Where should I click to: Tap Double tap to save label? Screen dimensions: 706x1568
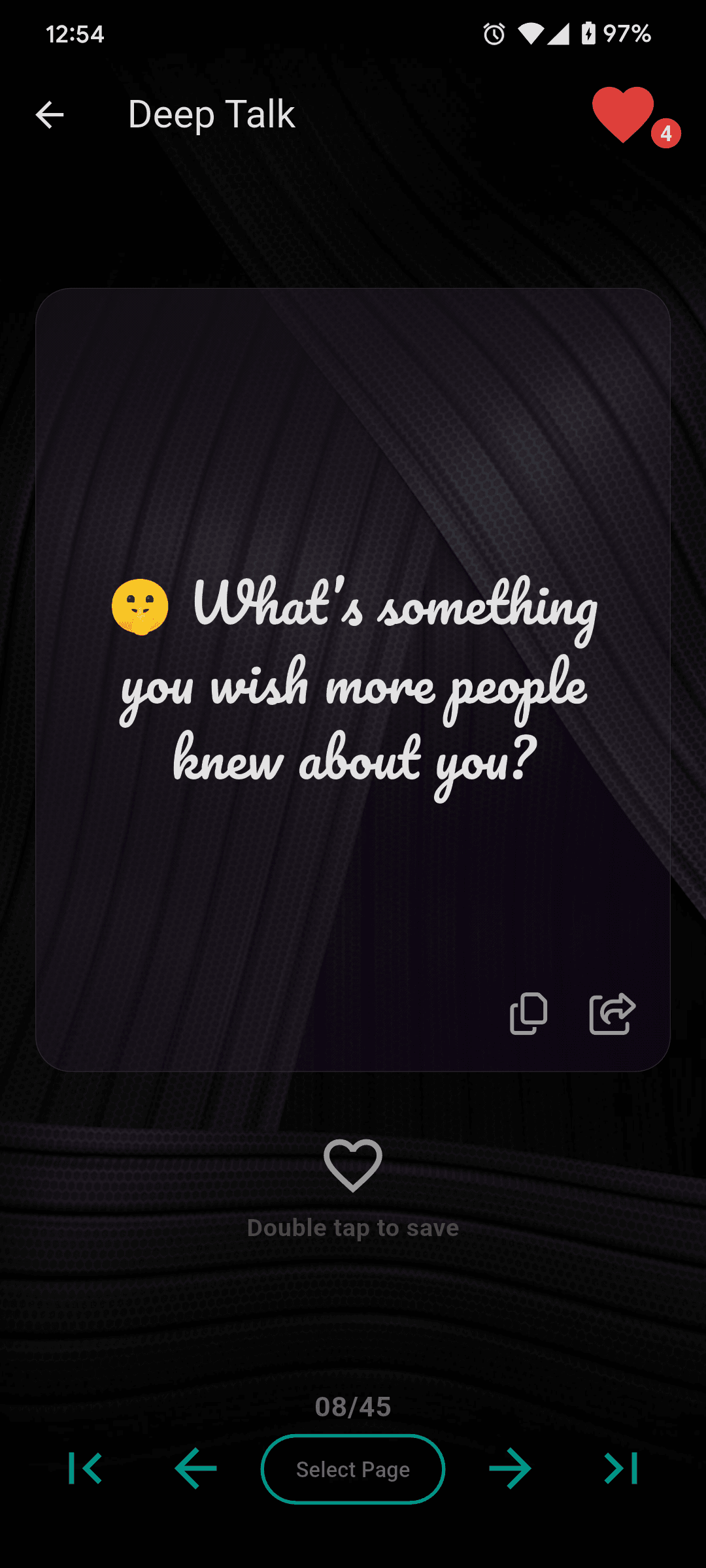pos(352,1227)
